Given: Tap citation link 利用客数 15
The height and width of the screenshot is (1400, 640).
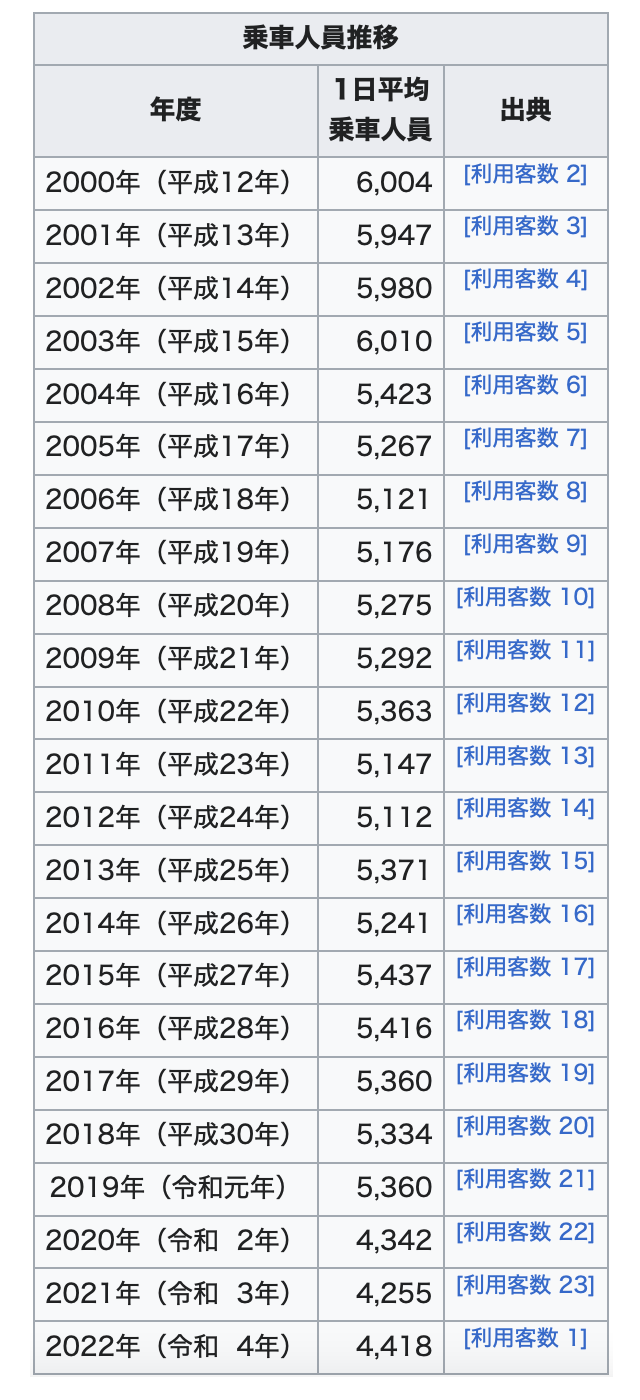Looking at the screenshot, I should click(x=525, y=861).
